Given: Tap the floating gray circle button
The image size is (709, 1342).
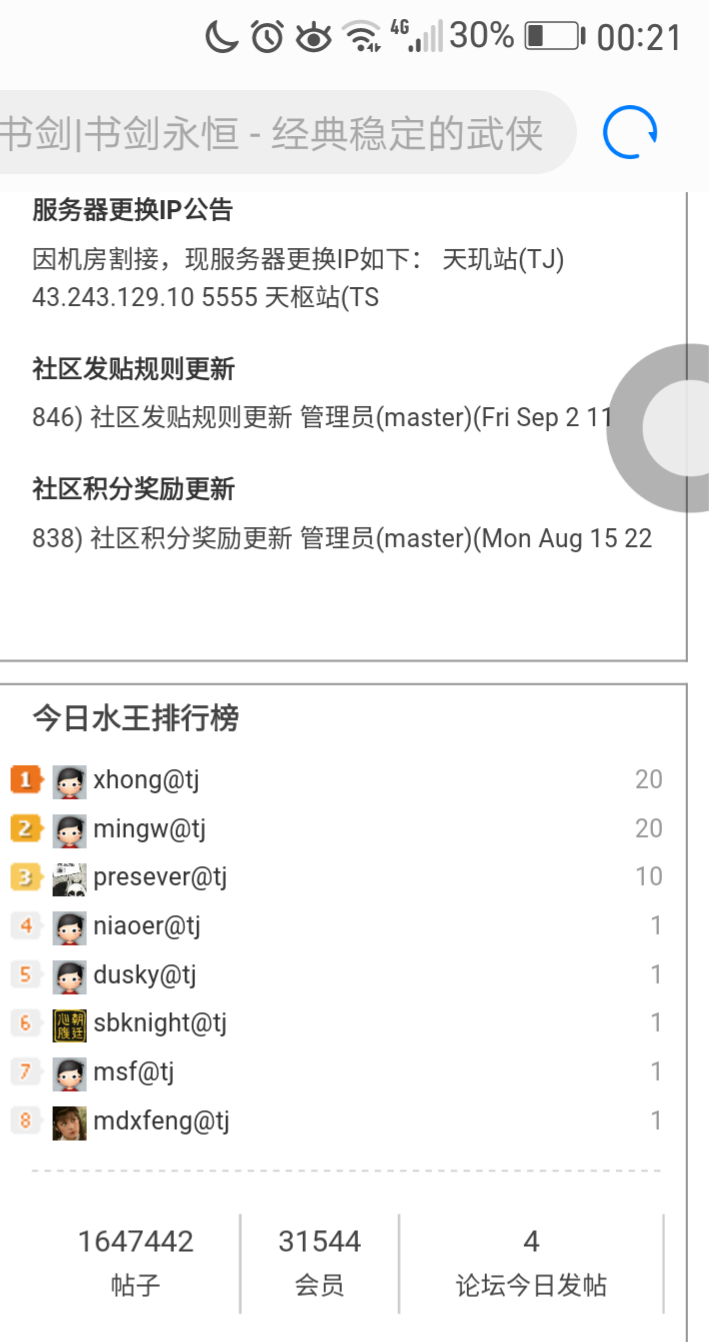Looking at the screenshot, I should pyautogui.click(x=672, y=428).
